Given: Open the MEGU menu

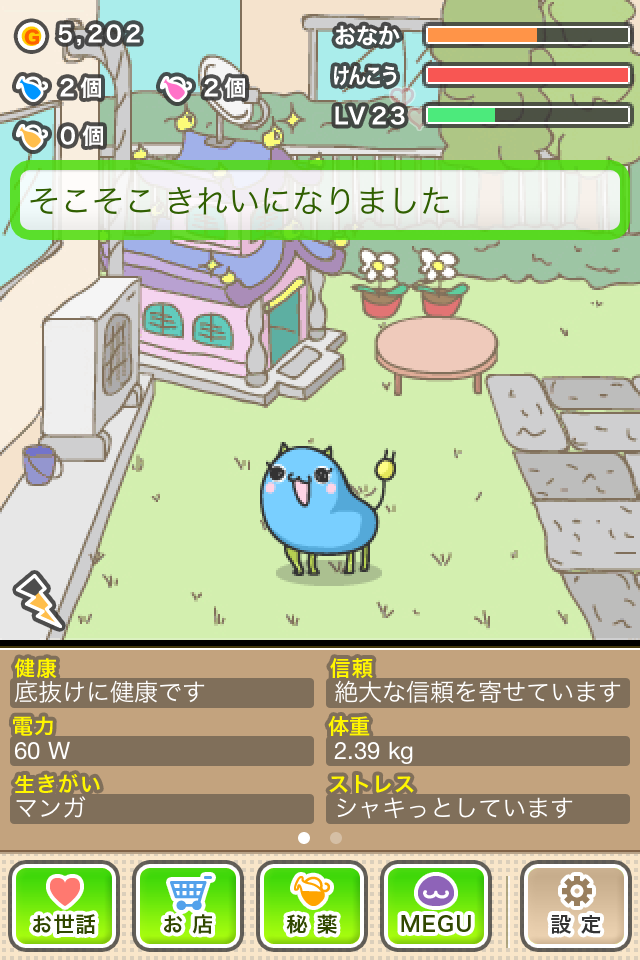Looking at the screenshot, I should (x=436, y=905).
